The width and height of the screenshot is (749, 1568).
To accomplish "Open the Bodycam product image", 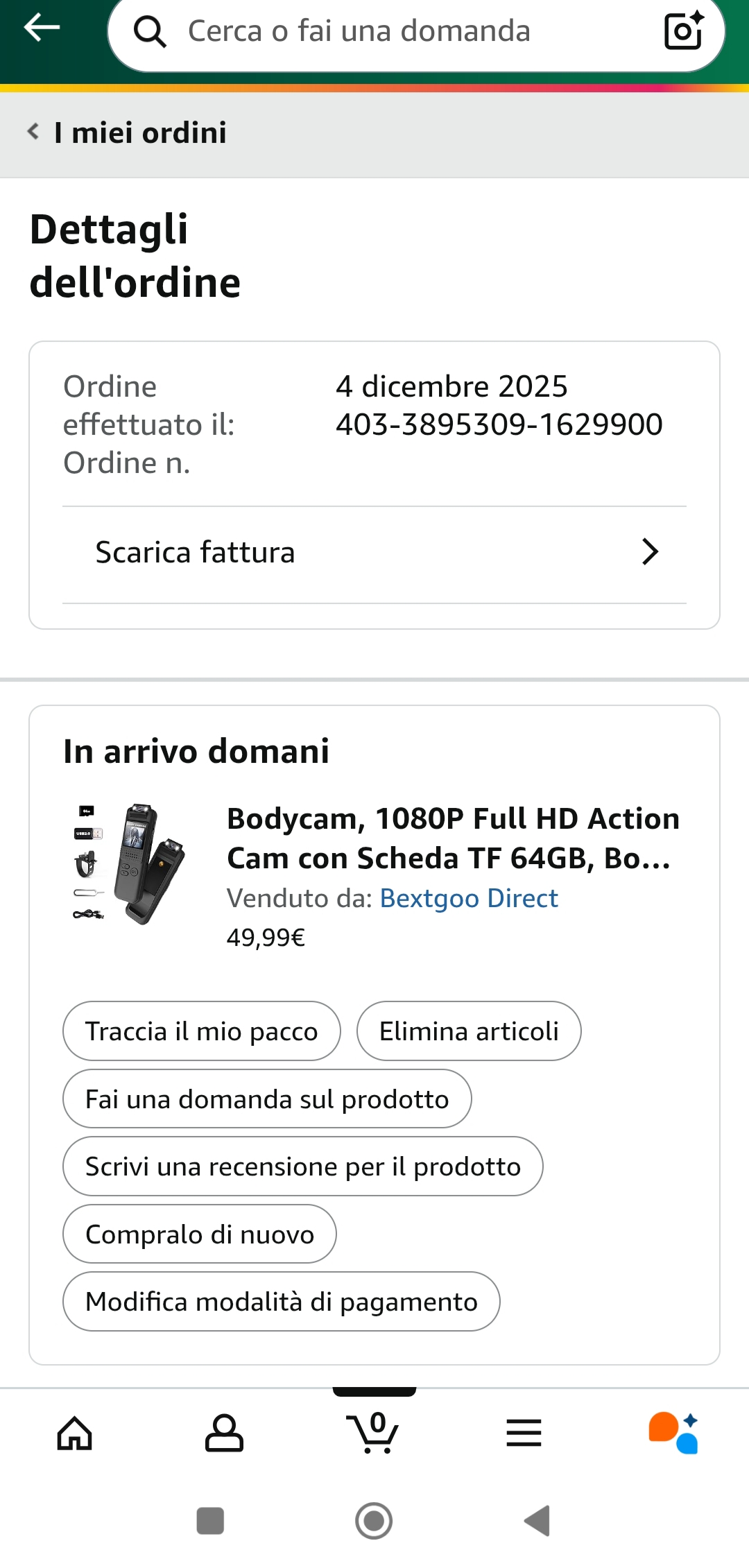I will (130, 863).
